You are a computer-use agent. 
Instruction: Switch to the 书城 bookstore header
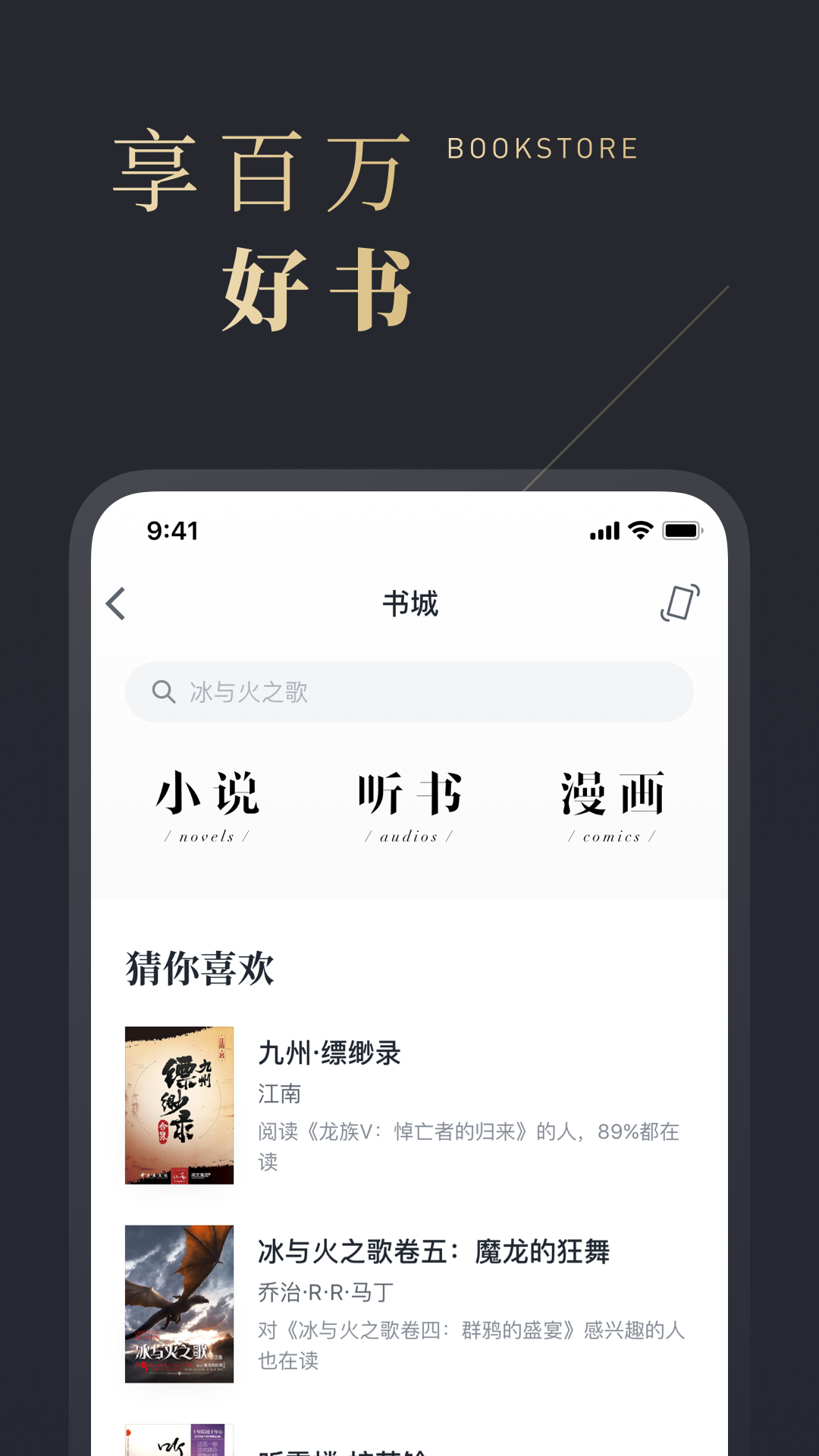coord(409,604)
